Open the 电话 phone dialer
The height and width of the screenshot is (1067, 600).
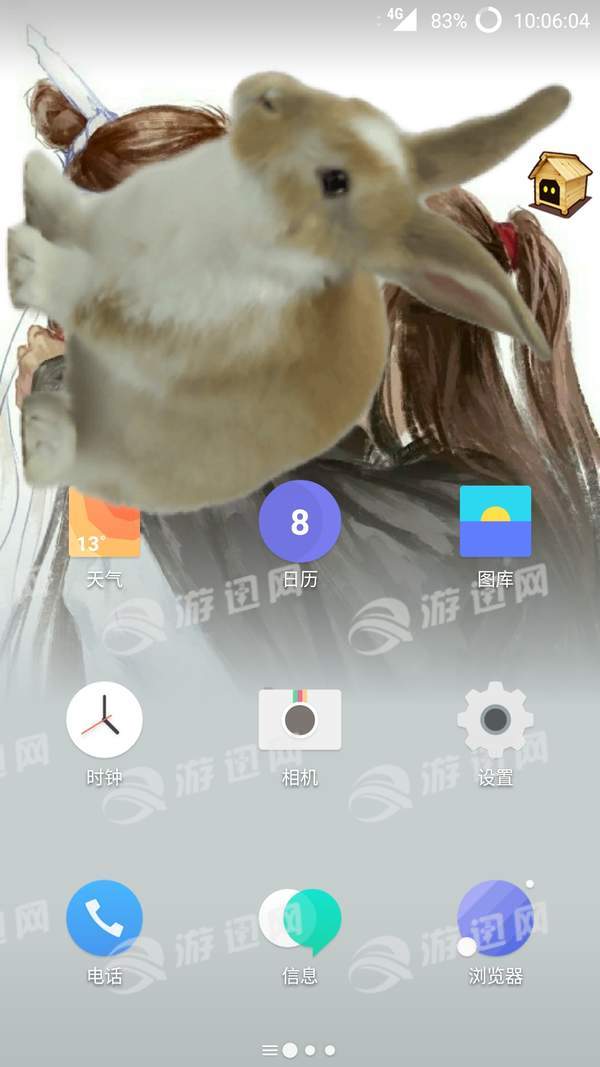coord(105,918)
